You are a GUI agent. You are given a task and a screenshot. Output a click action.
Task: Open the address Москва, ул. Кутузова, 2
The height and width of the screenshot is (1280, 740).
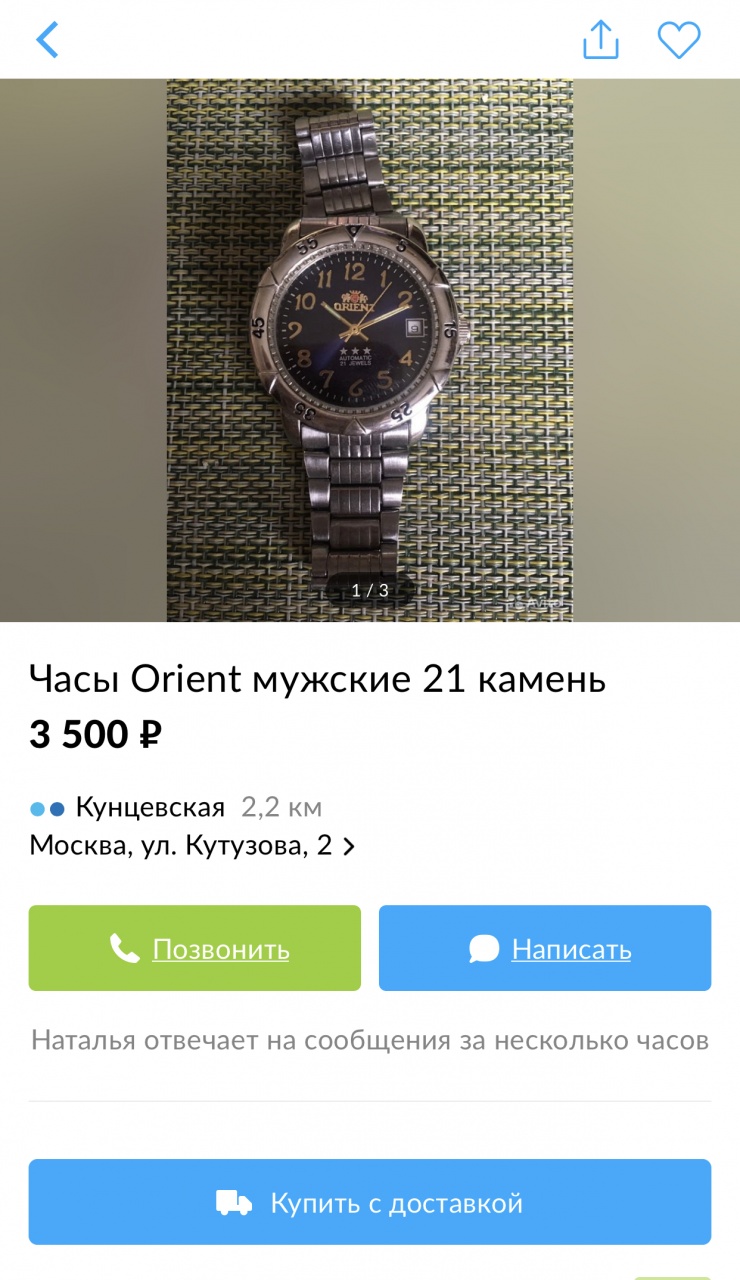pyautogui.click(x=192, y=846)
